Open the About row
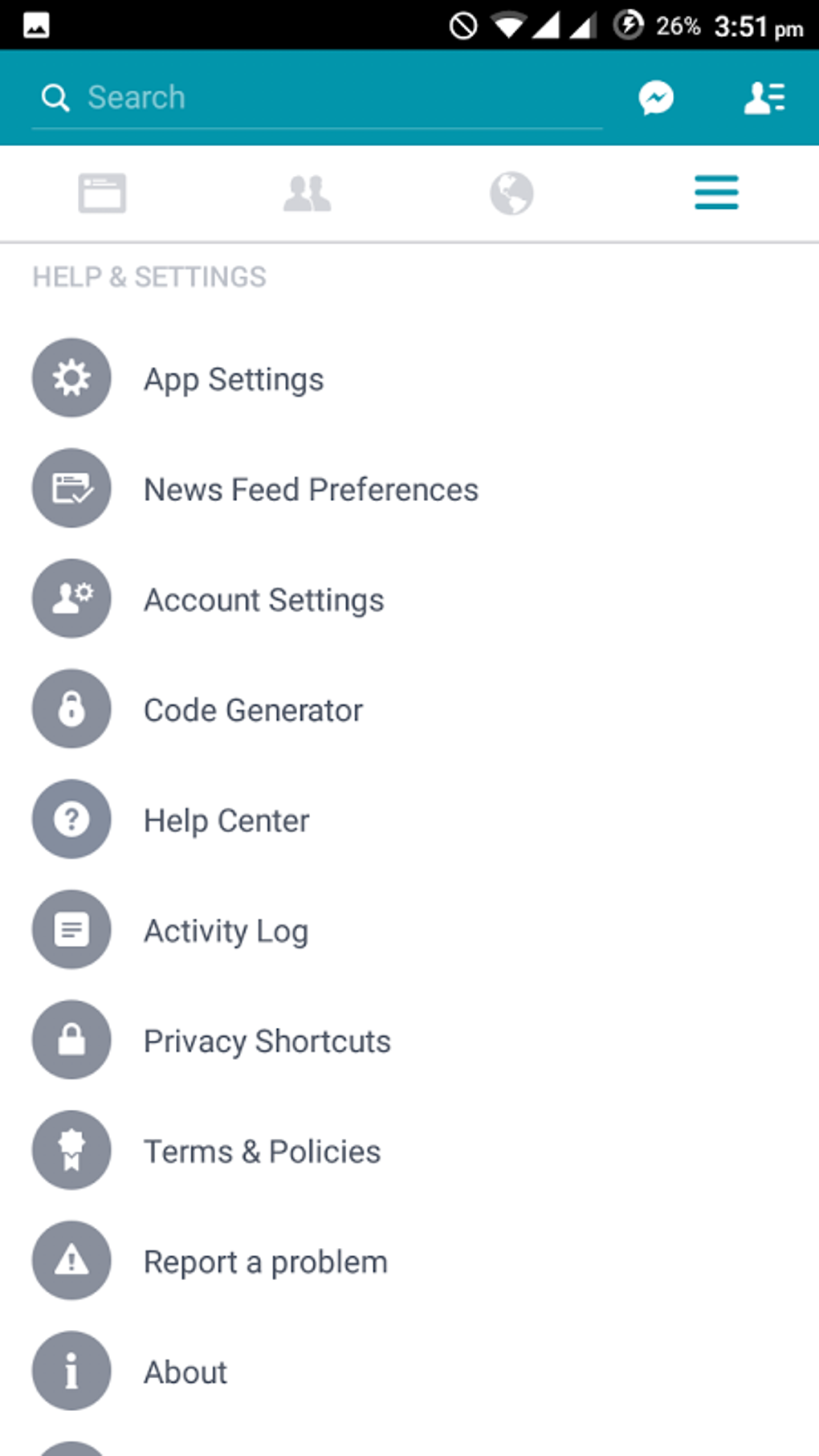Viewport: 819px width, 1456px height. click(x=185, y=1372)
